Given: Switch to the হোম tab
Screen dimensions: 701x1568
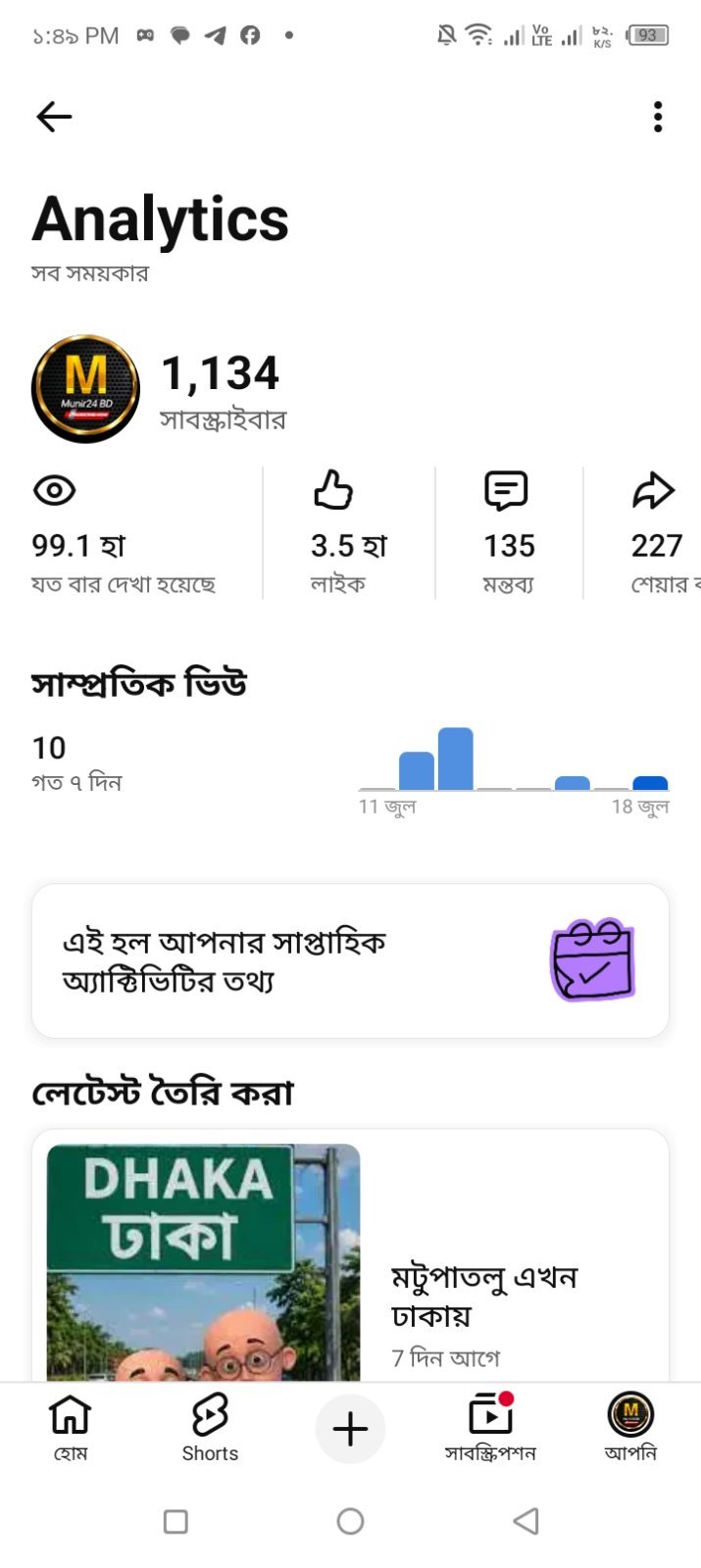Looking at the screenshot, I should 71,1429.
